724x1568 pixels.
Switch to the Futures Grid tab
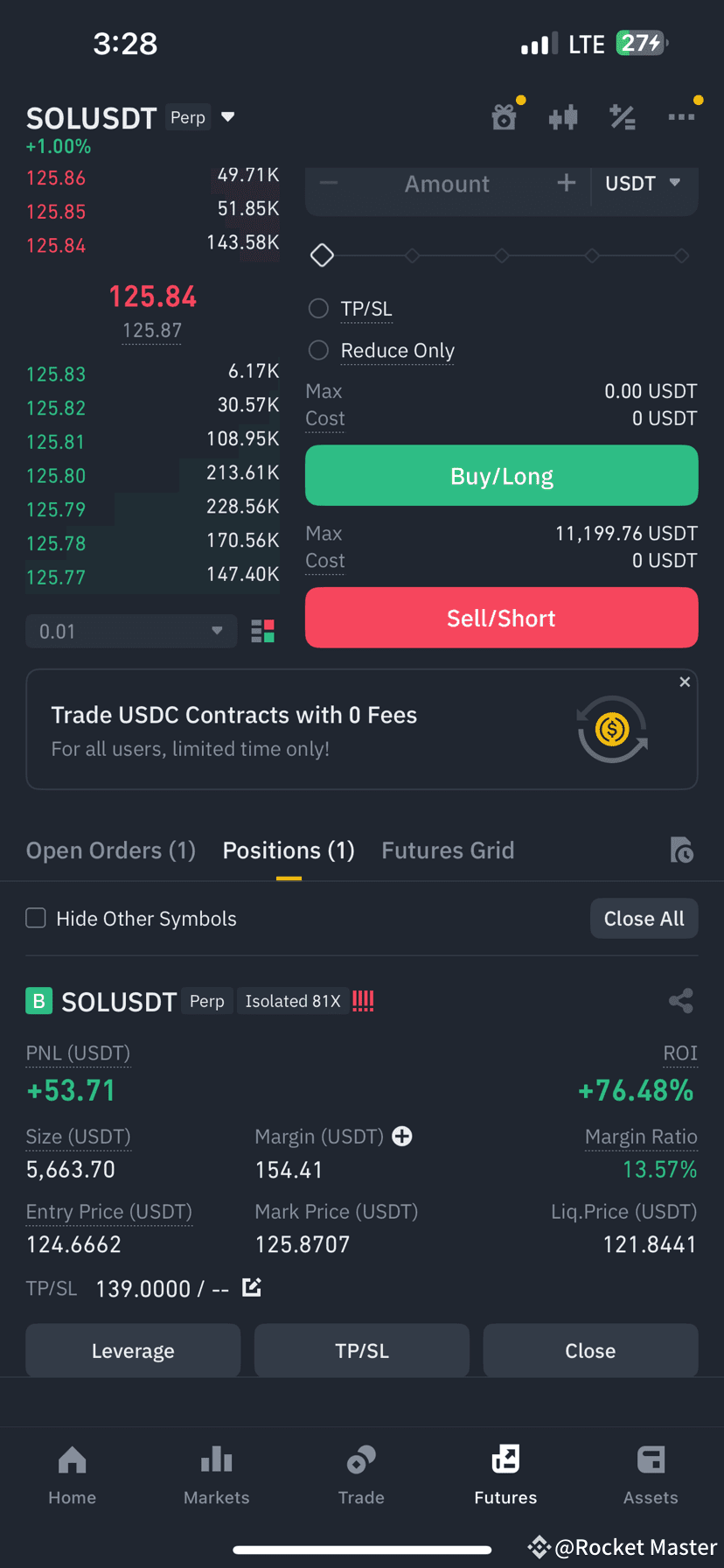point(448,850)
